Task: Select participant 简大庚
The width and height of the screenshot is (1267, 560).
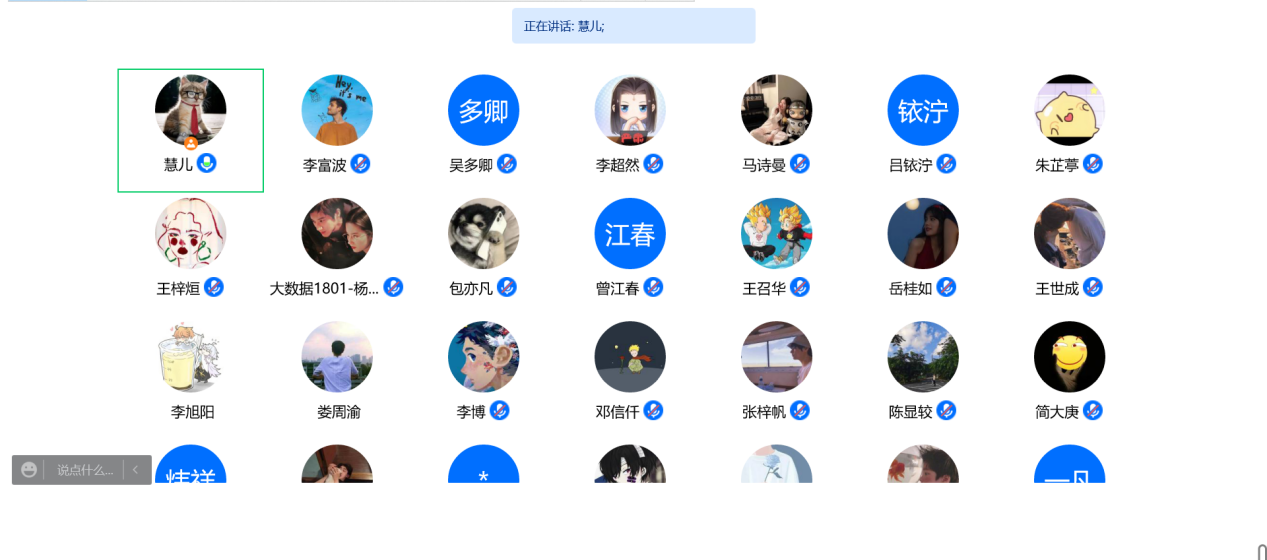Action: point(1069,357)
